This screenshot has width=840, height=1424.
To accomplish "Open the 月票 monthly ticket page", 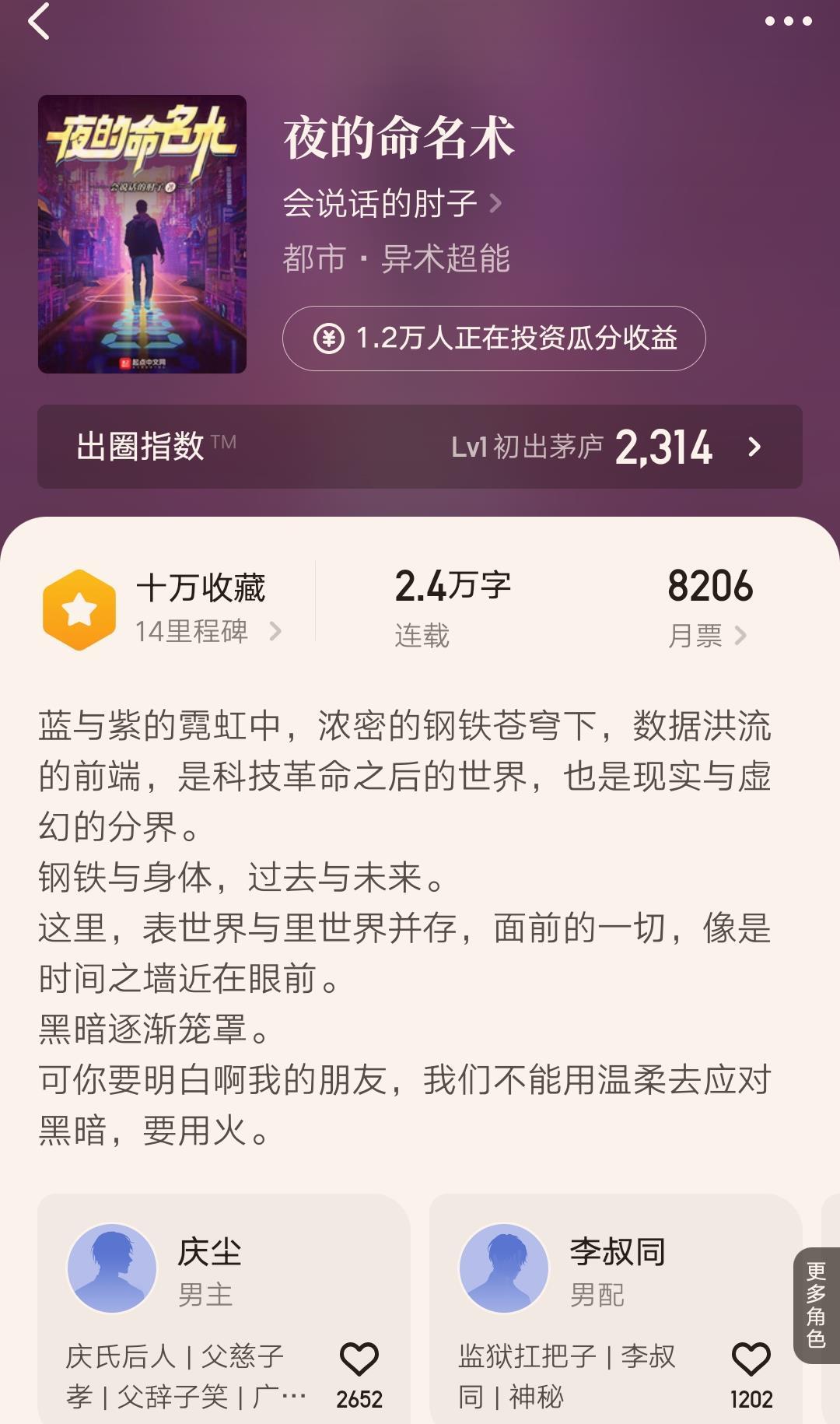I will [x=708, y=609].
